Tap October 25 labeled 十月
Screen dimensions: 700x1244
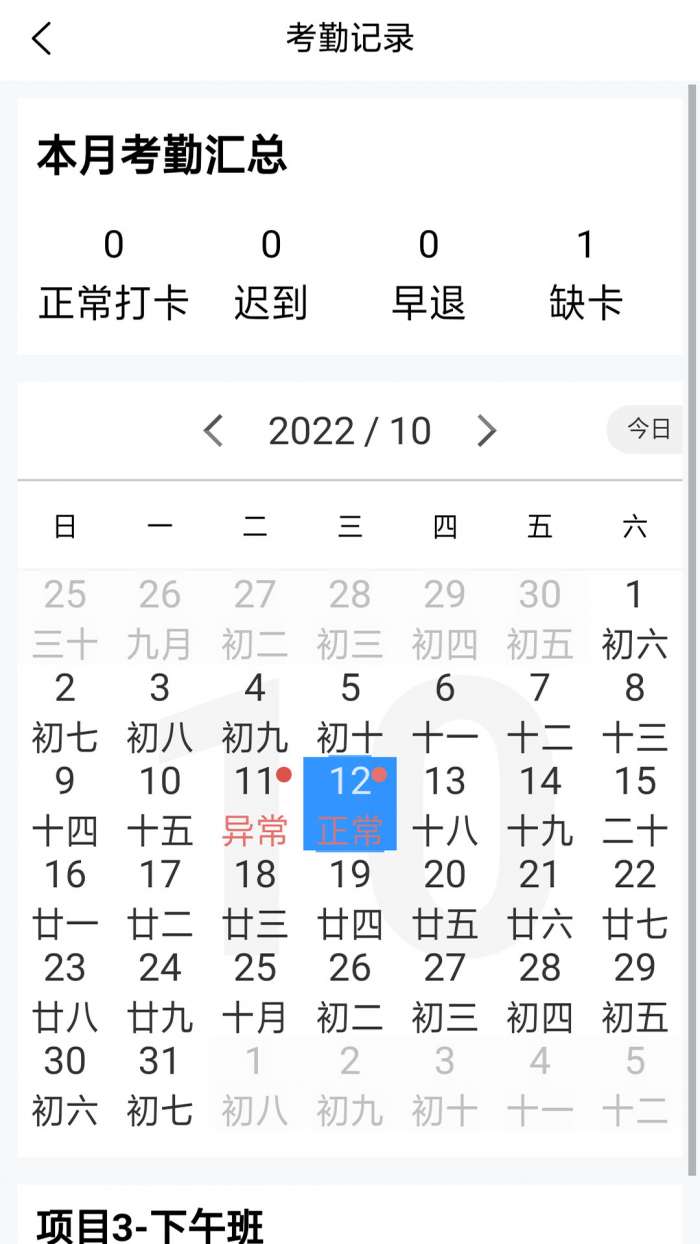(x=255, y=990)
